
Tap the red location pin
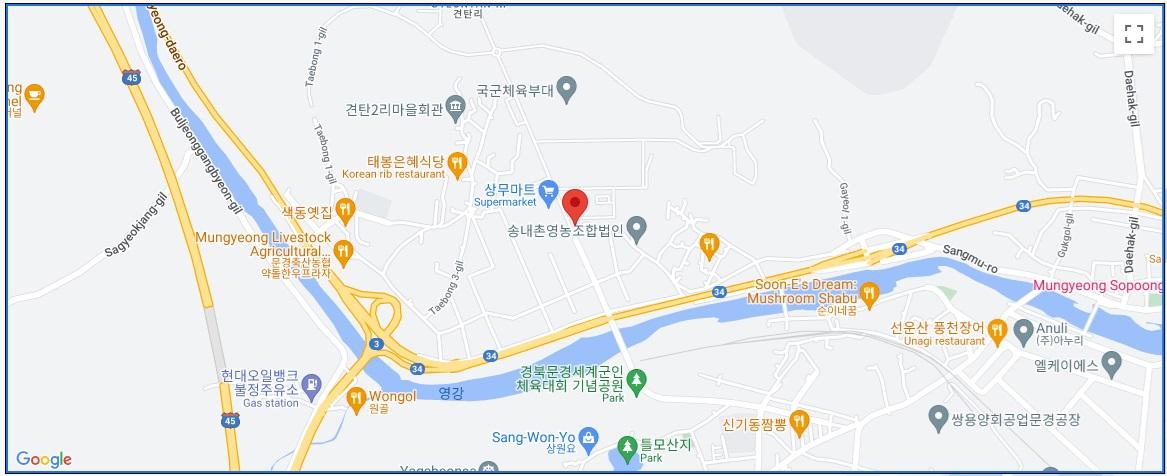pos(575,205)
